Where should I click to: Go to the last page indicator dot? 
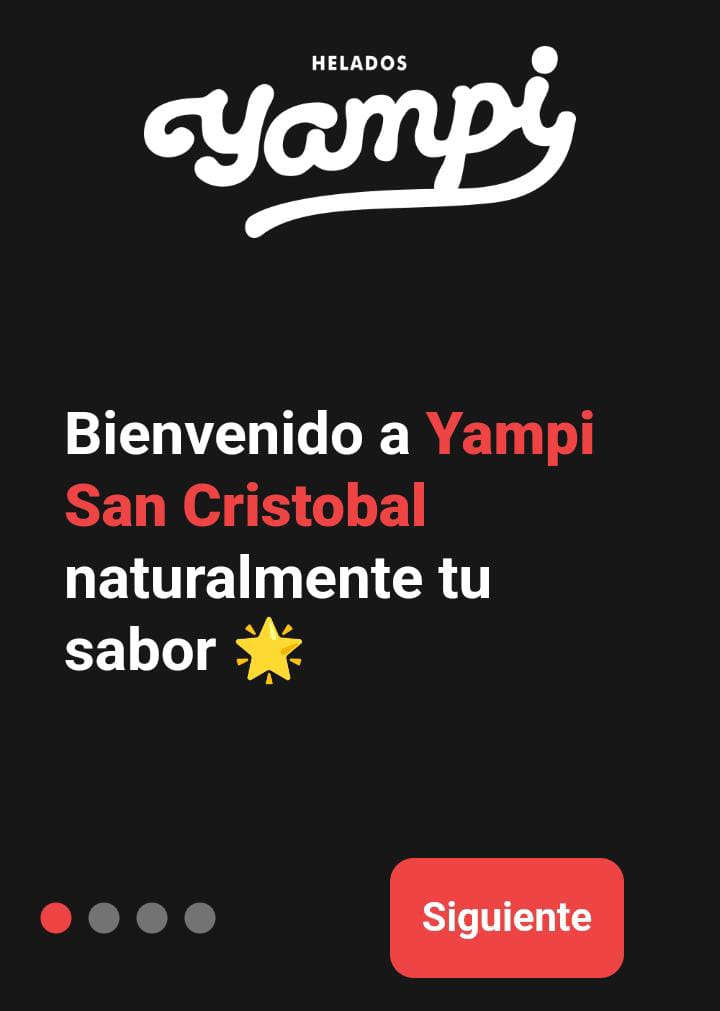coord(200,918)
